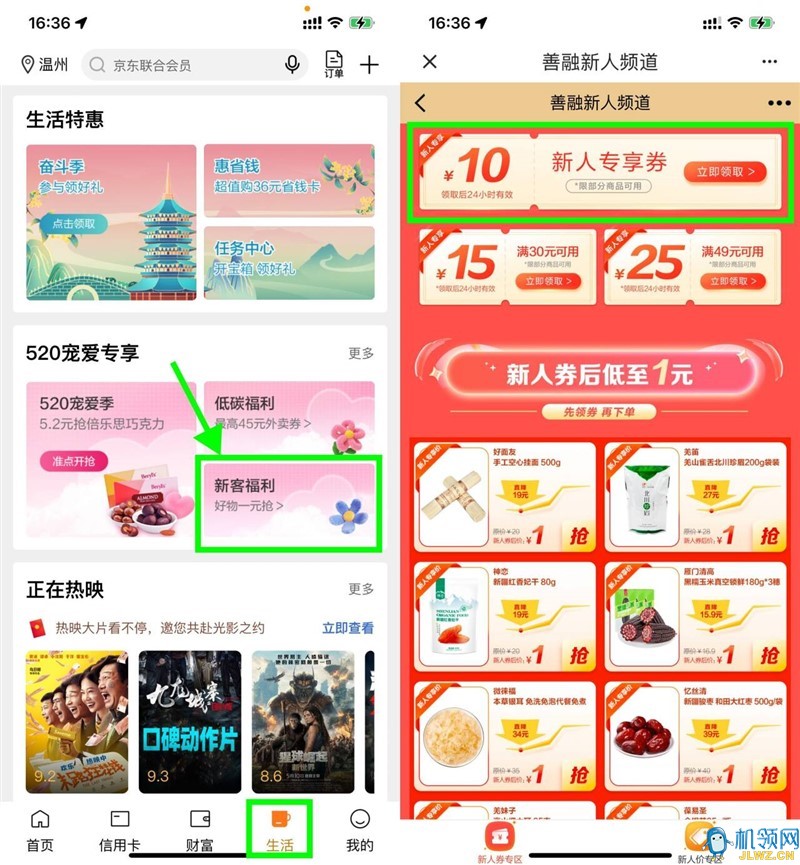Open 新客福利 new customer benefits
This screenshot has width=800, height=865.
(289, 504)
